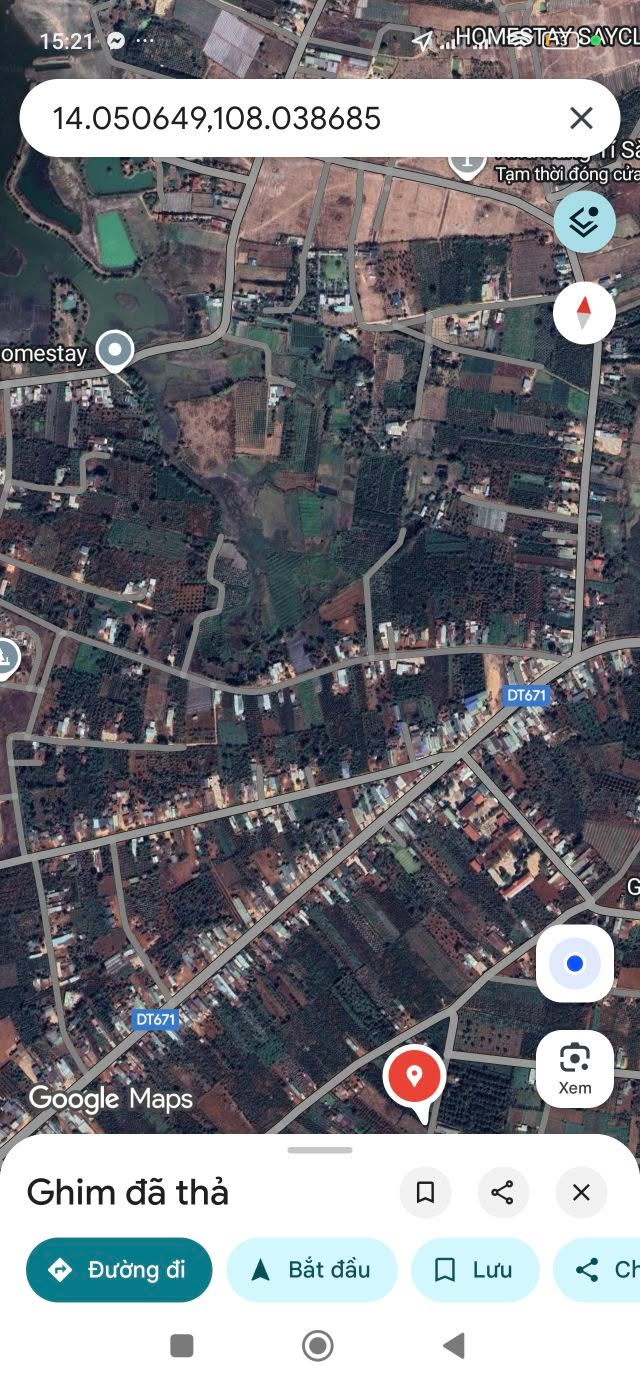Clear the search coordinates
Image resolution: width=640 pixels, height=1386 pixels.
(x=581, y=119)
